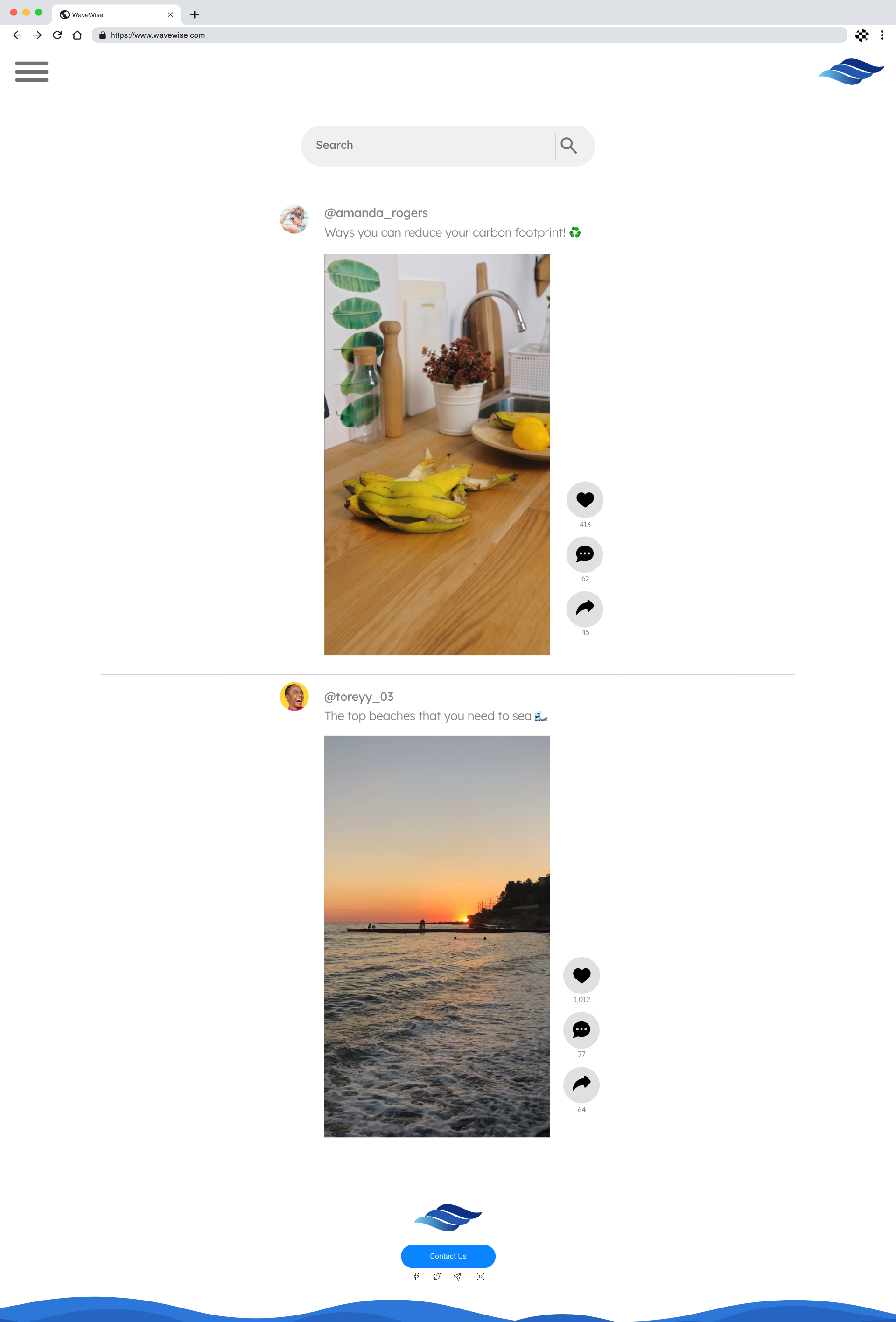896x1322 pixels.
Task: Open the Telegram paper plane link
Action: [x=457, y=1276]
